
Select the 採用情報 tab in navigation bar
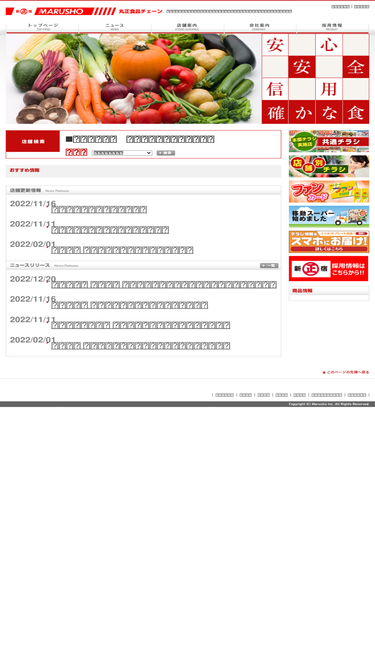[332, 26]
